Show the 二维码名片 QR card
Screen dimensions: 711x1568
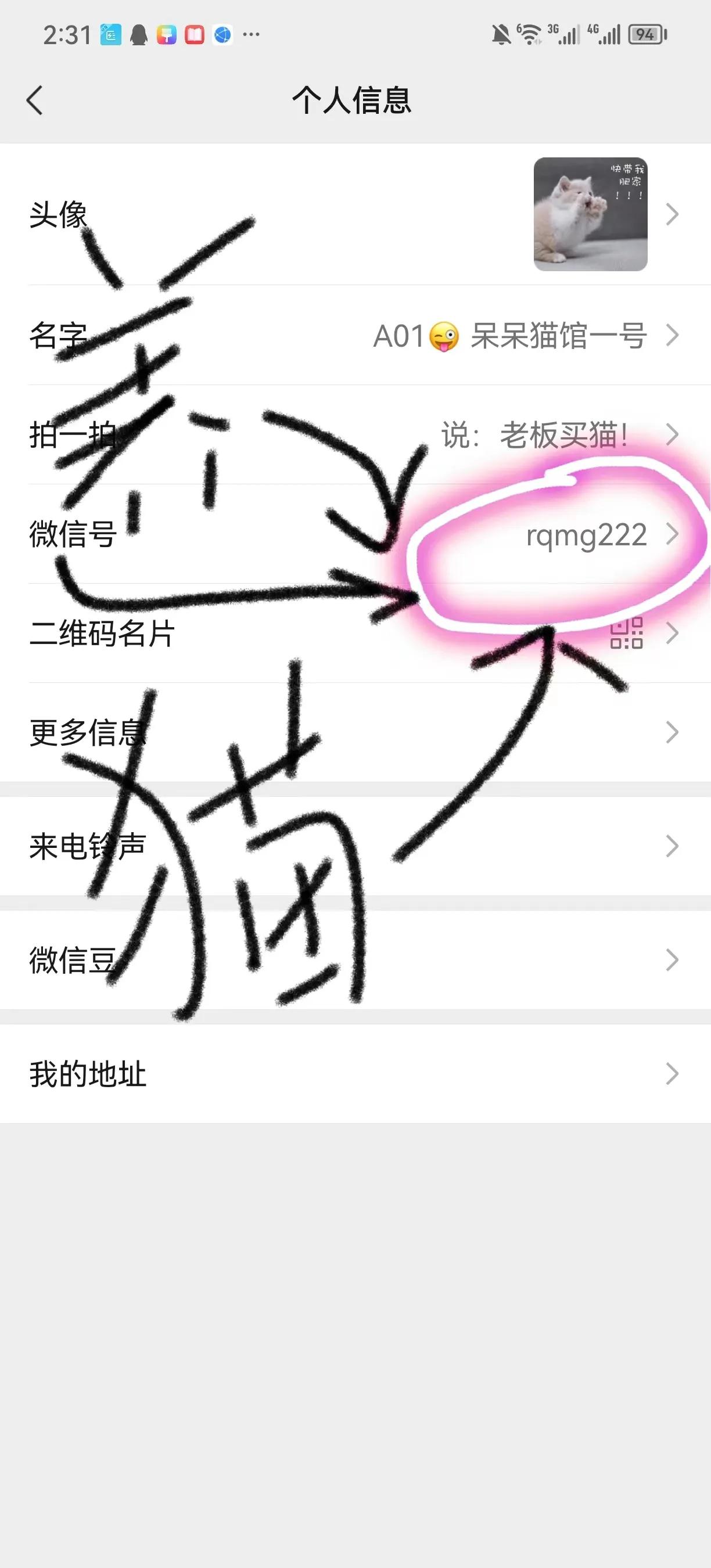pos(355,633)
